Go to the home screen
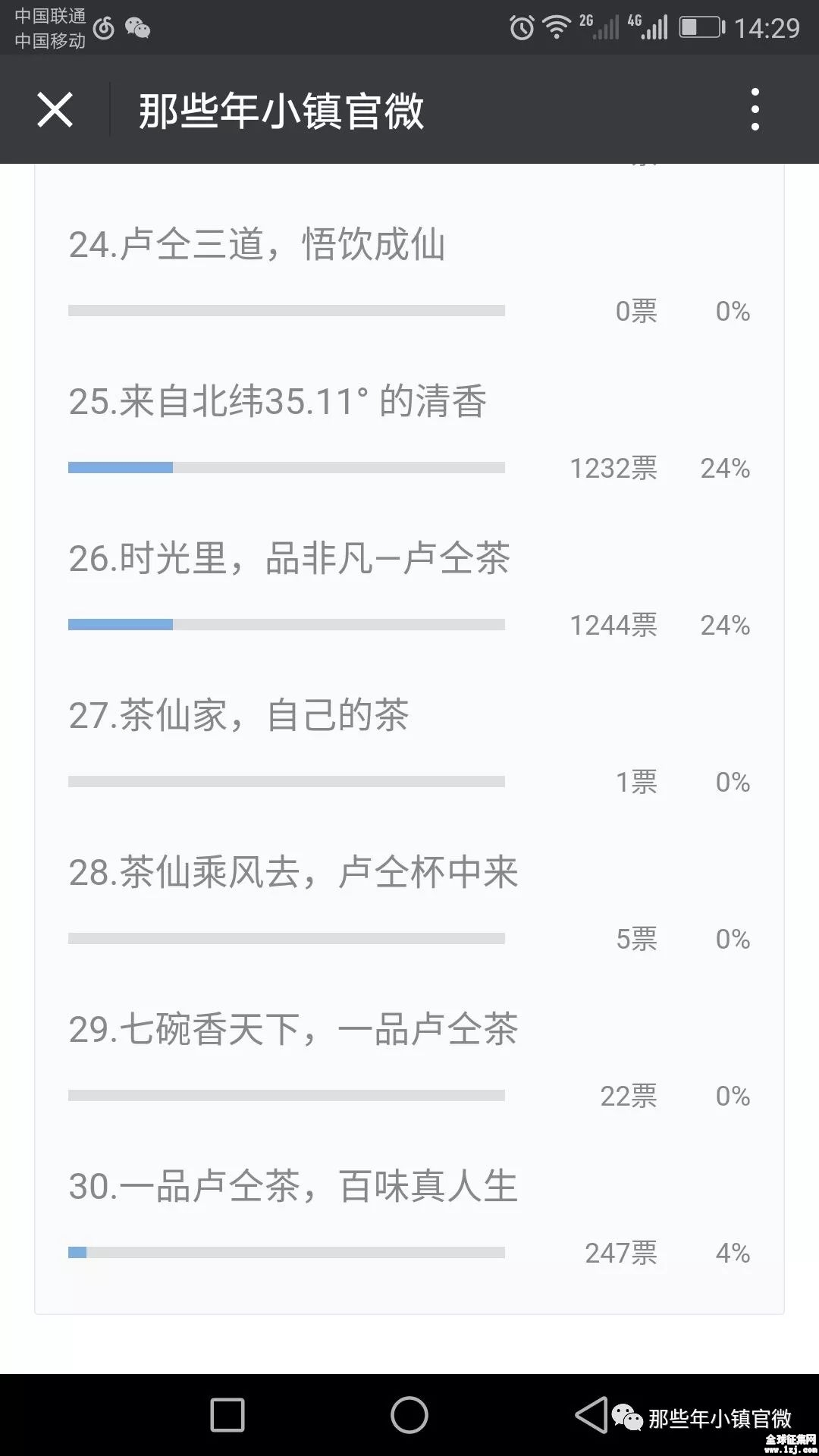The image size is (819, 1456). (x=409, y=1415)
